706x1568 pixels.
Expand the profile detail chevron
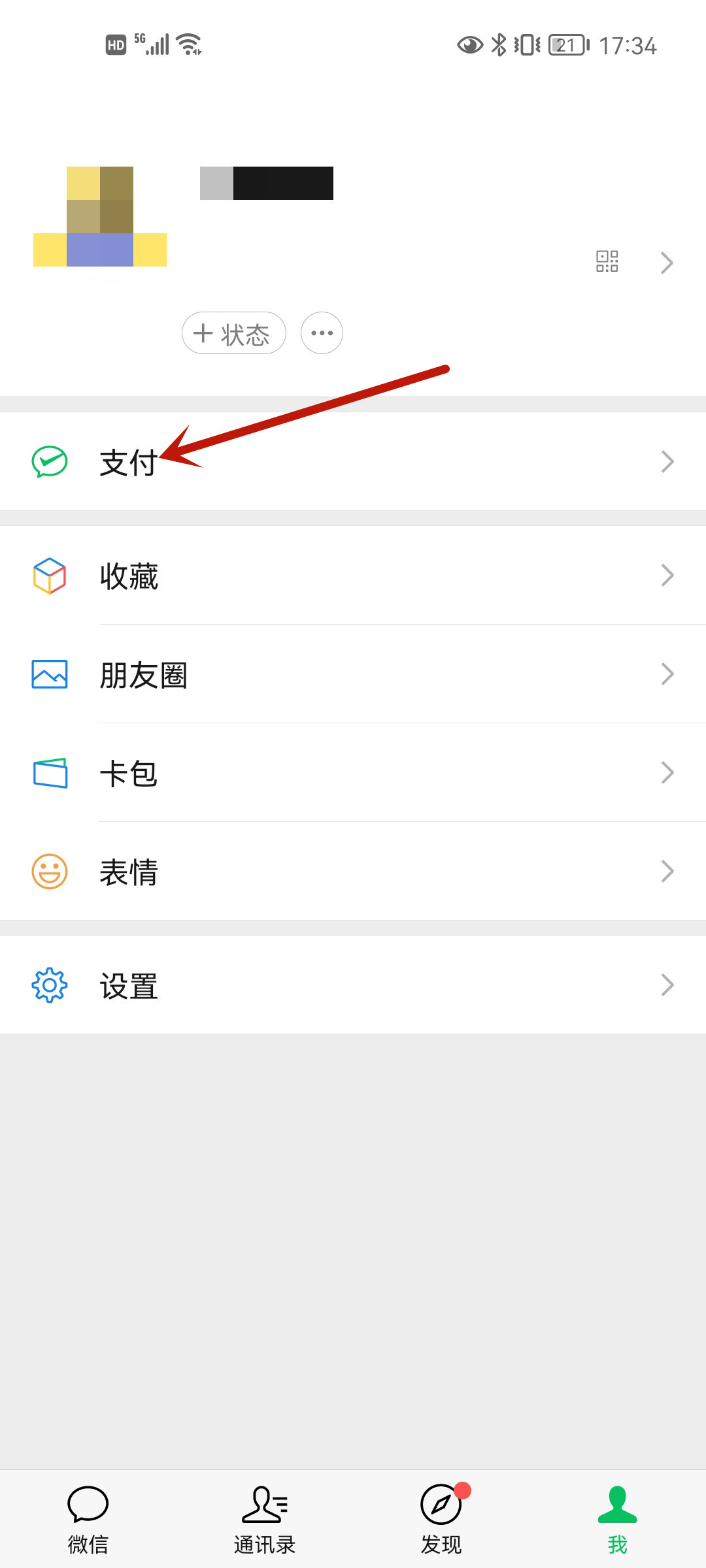click(x=667, y=262)
